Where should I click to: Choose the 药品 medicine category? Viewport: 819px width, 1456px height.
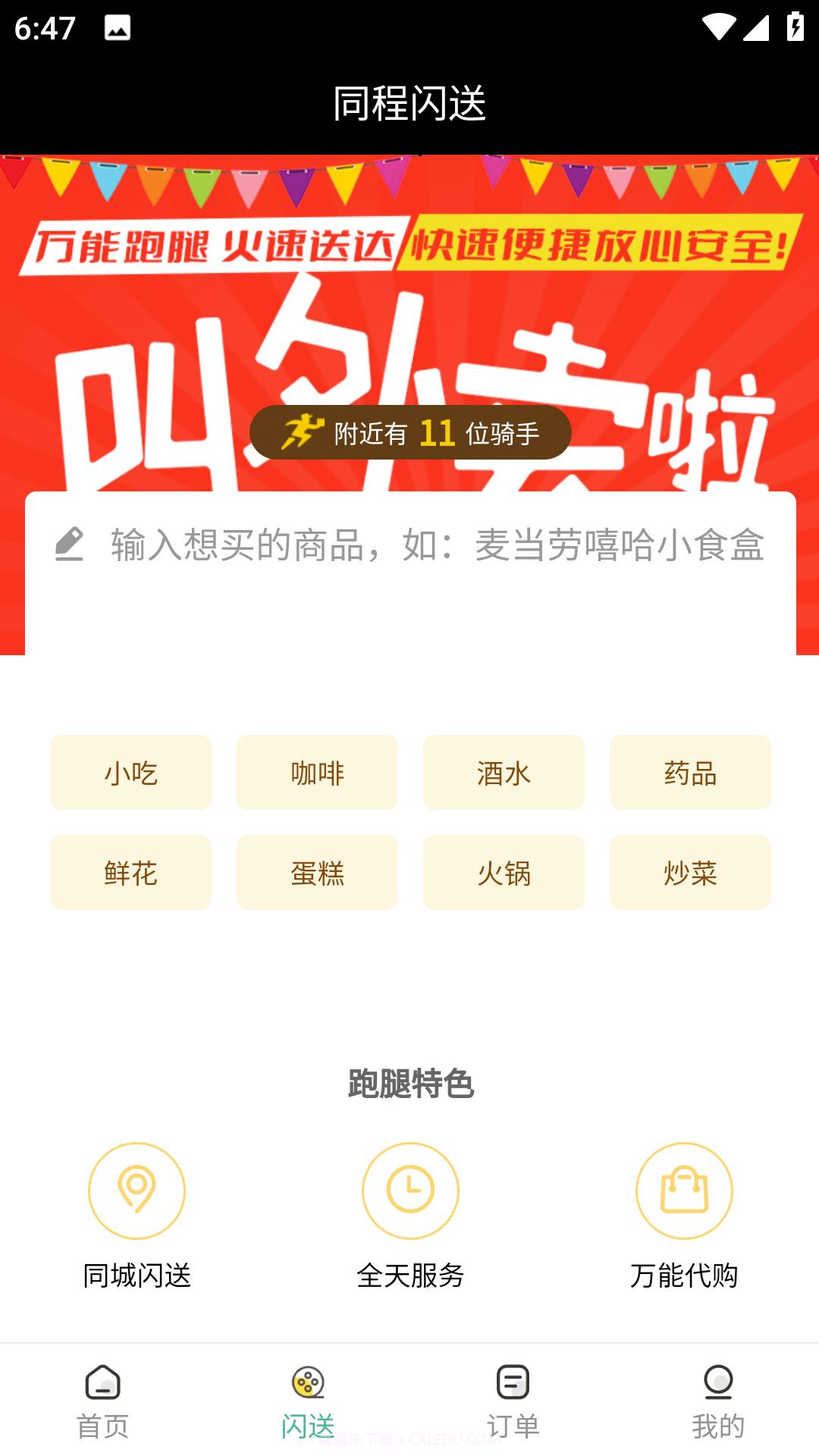click(690, 772)
